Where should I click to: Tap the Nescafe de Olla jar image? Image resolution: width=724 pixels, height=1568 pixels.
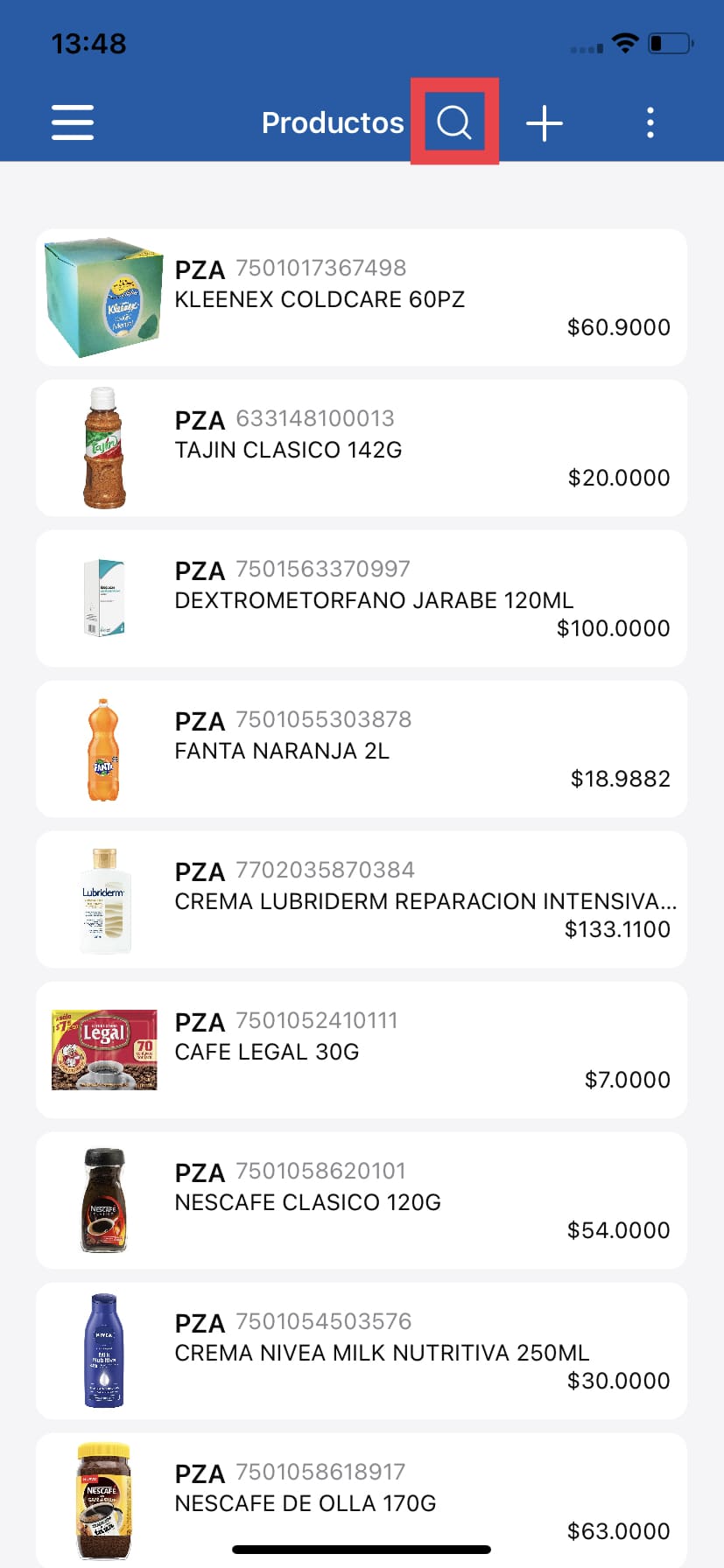coord(104,1500)
